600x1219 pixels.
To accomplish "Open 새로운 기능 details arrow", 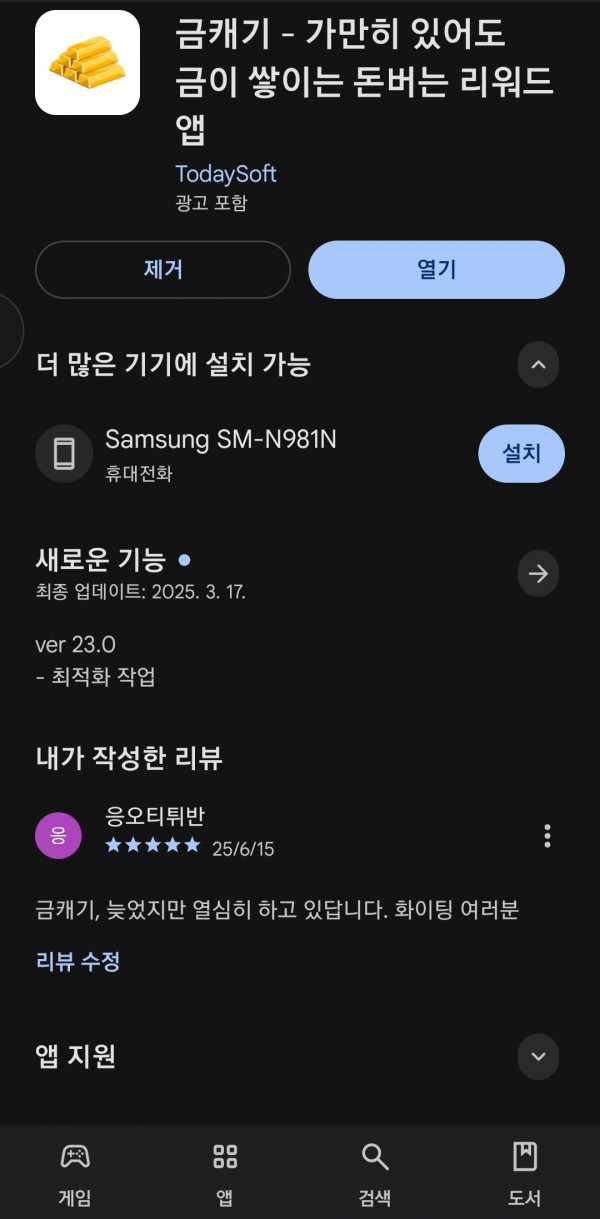I will tap(538, 574).
